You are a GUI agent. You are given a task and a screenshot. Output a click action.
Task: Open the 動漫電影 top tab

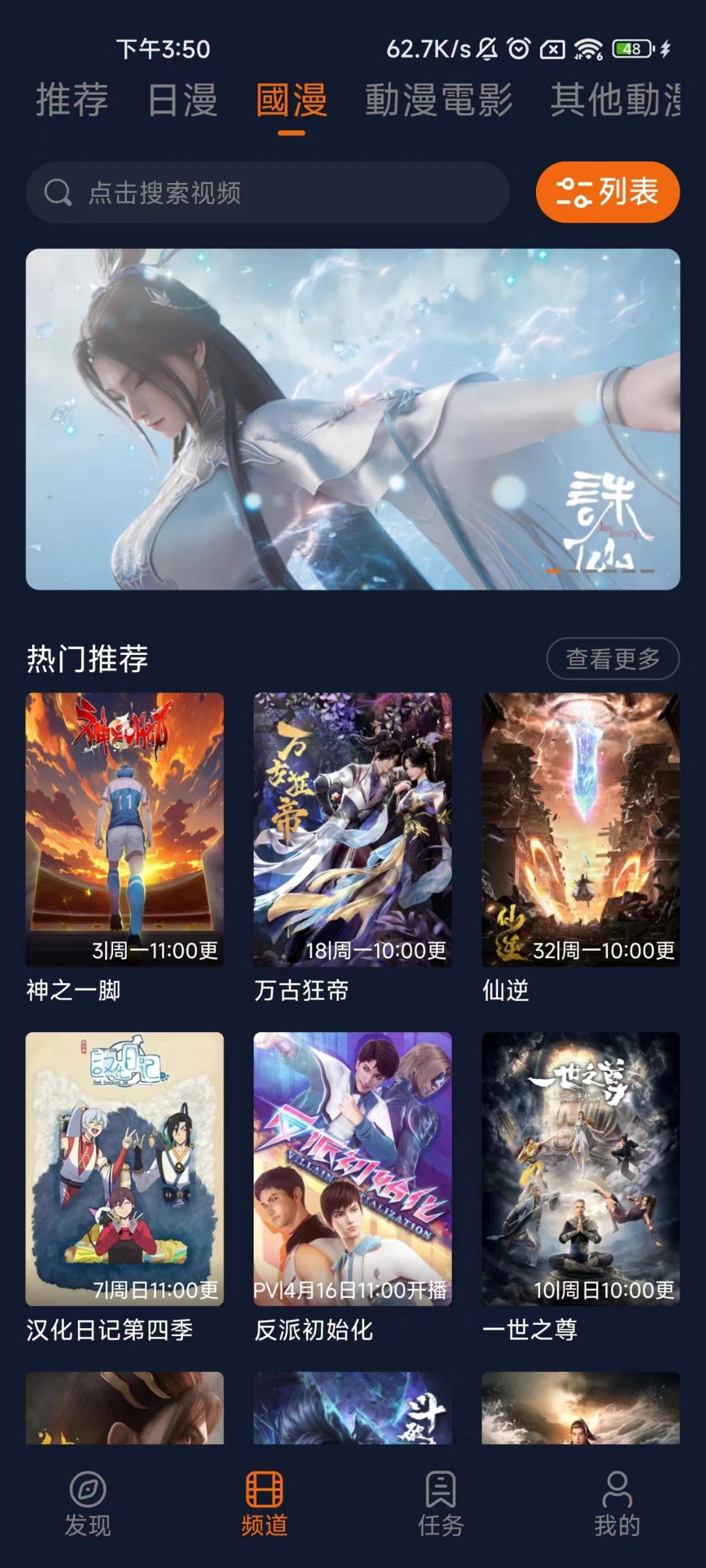coord(438,100)
